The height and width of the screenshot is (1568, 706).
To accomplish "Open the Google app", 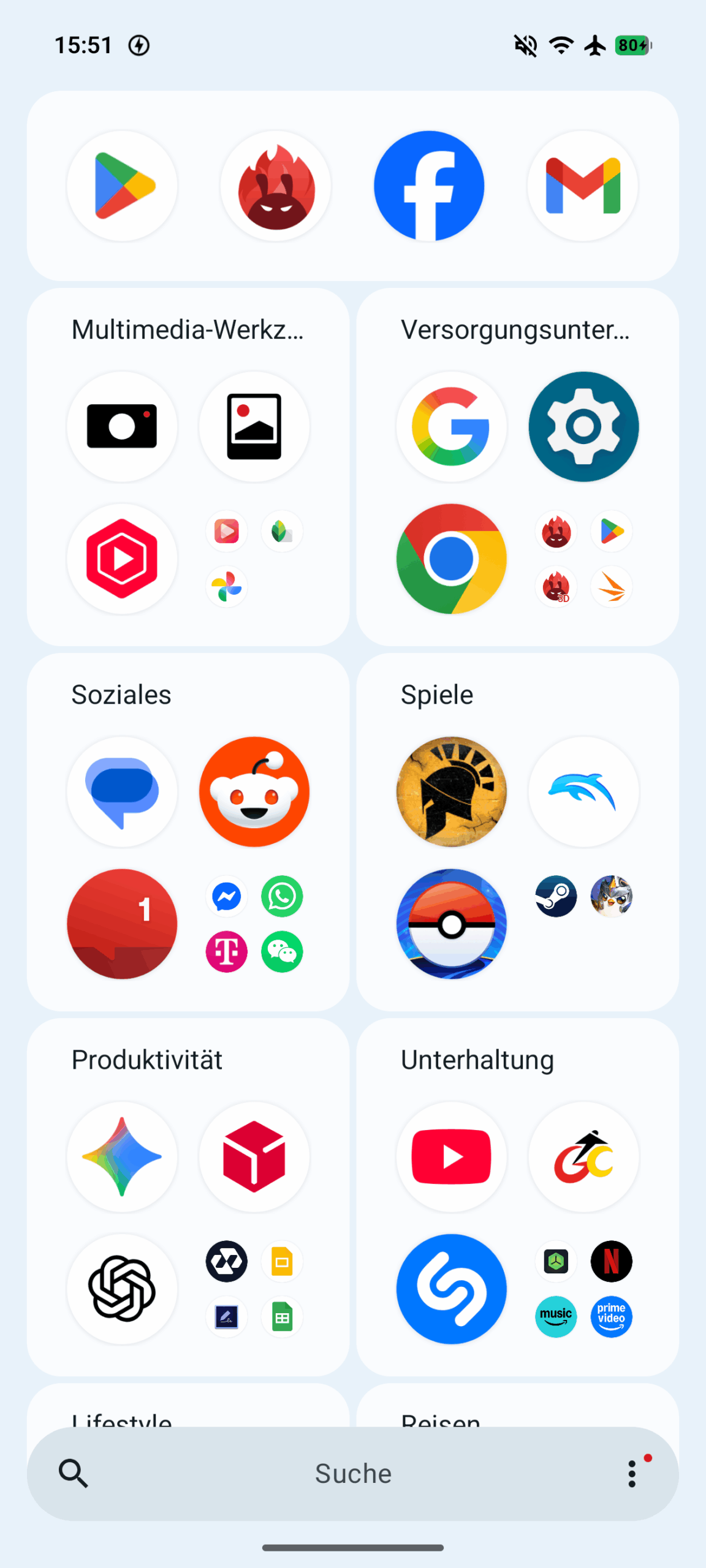I will click(452, 426).
